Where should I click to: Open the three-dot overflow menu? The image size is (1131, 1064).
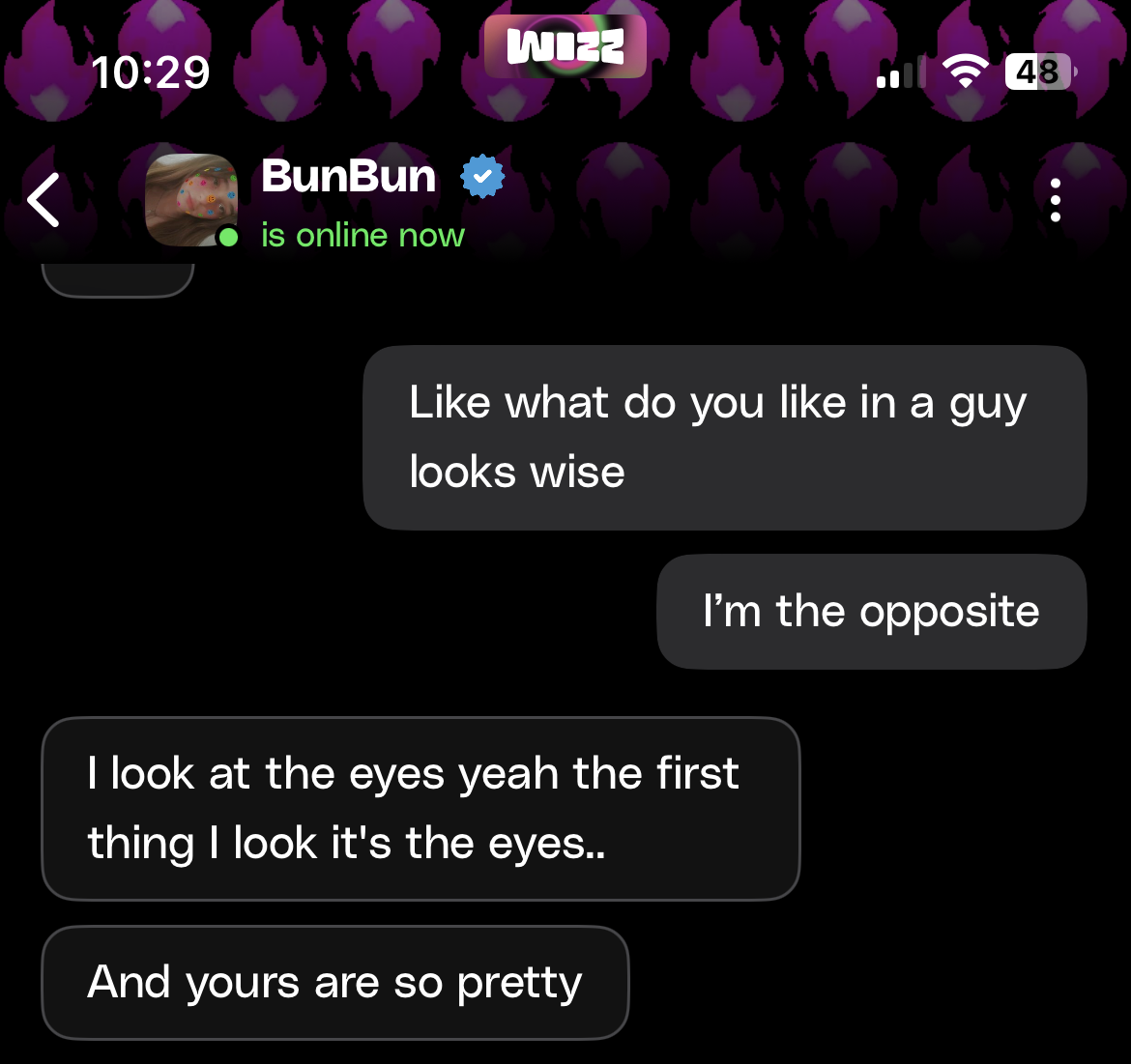click(x=1056, y=200)
